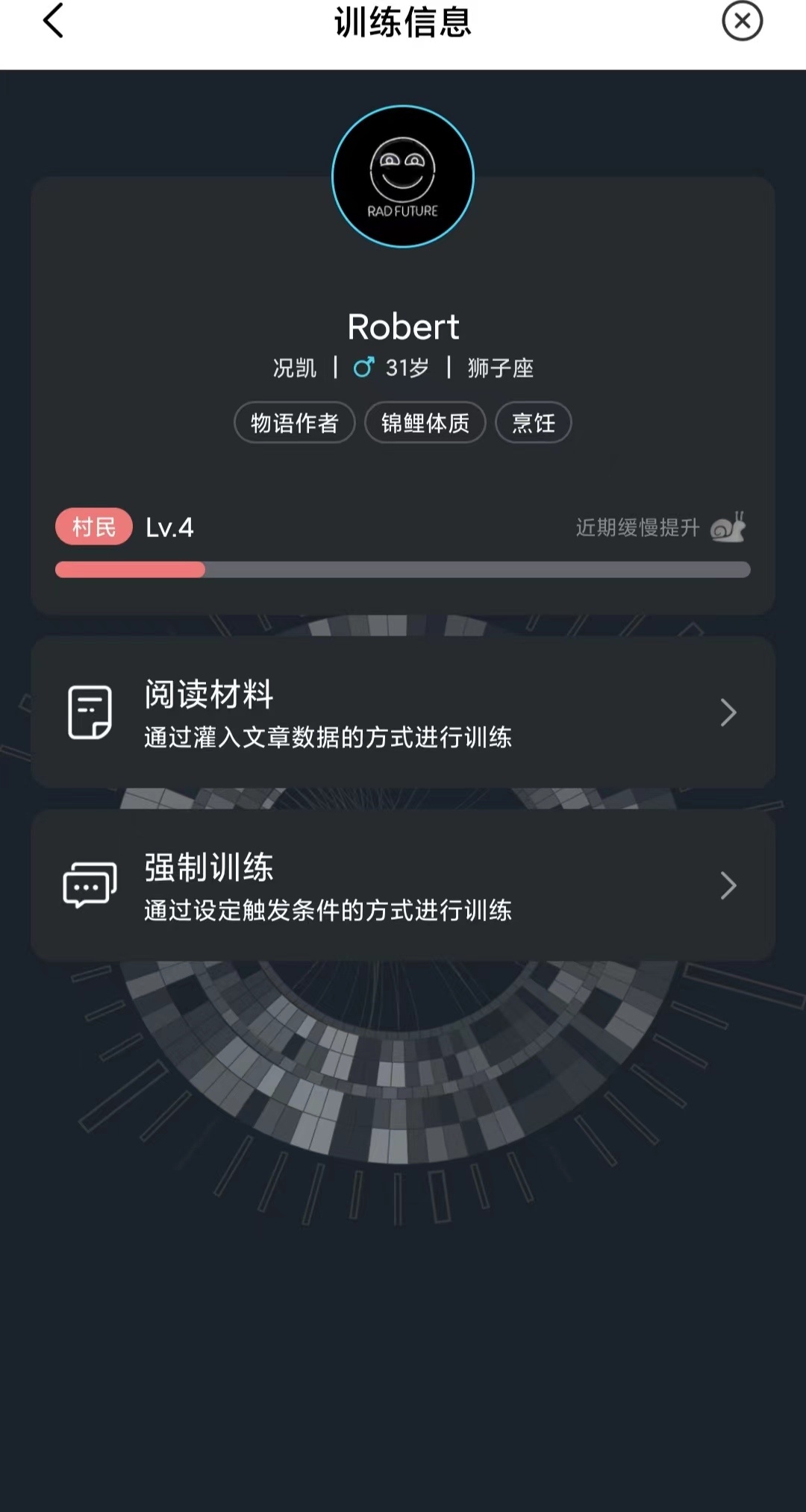This screenshot has height=1512, width=806.
Task: Open 强制训练 training option
Action: [403, 885]
